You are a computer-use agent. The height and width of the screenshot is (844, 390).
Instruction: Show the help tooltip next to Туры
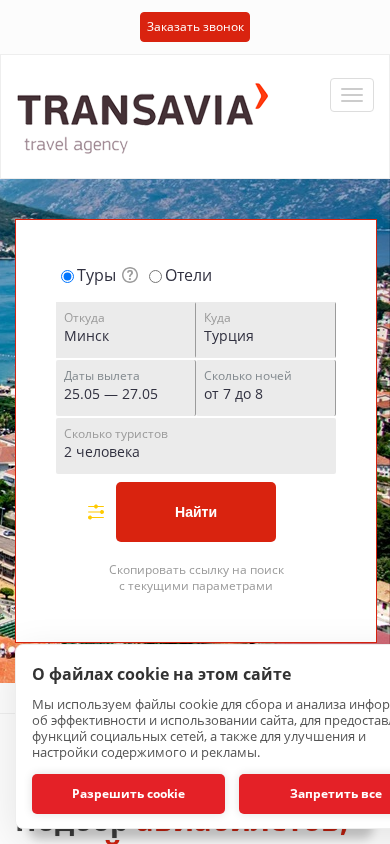click(130, 276)
